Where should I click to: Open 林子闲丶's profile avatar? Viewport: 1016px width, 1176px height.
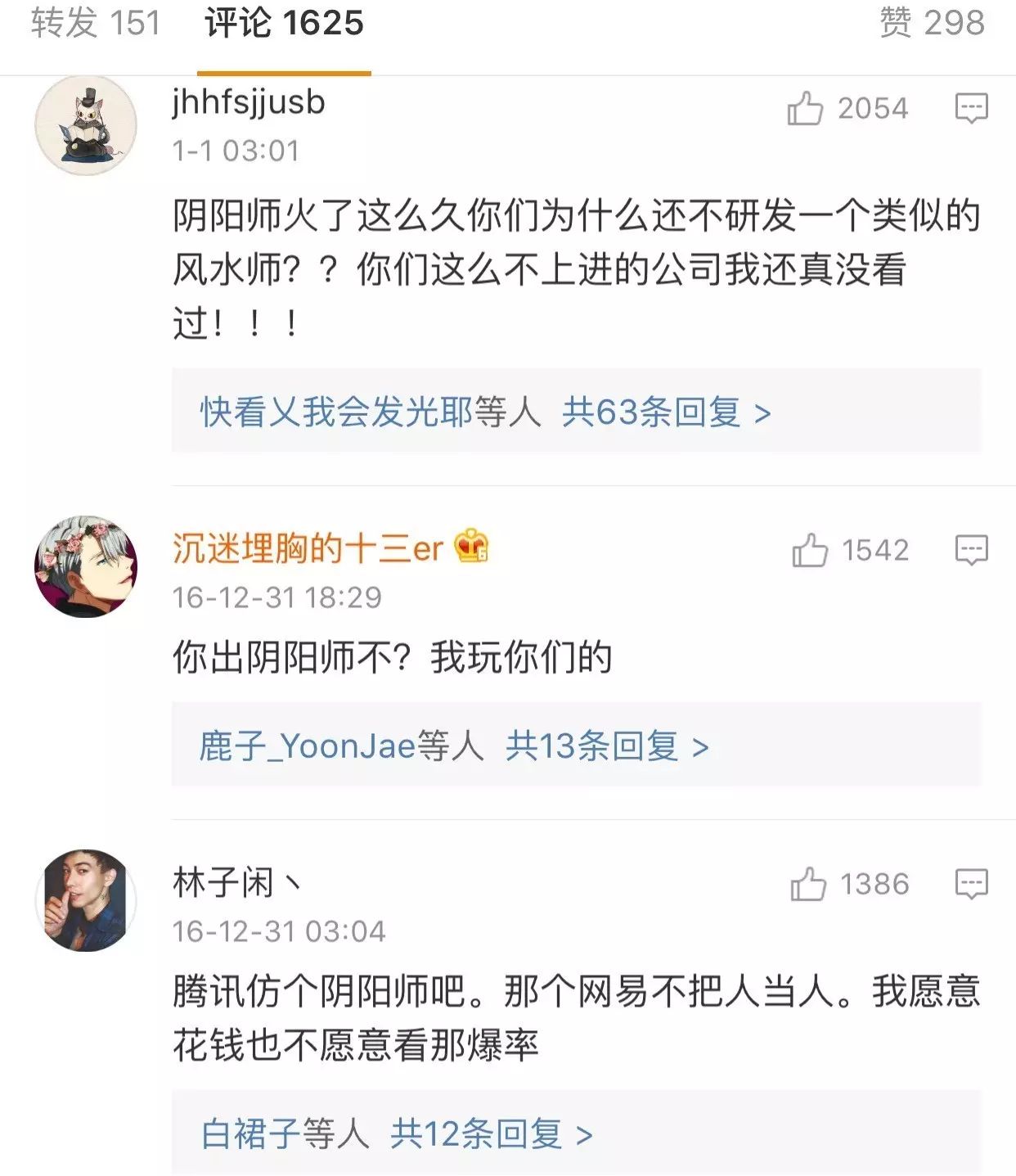[x=86, y=900]
